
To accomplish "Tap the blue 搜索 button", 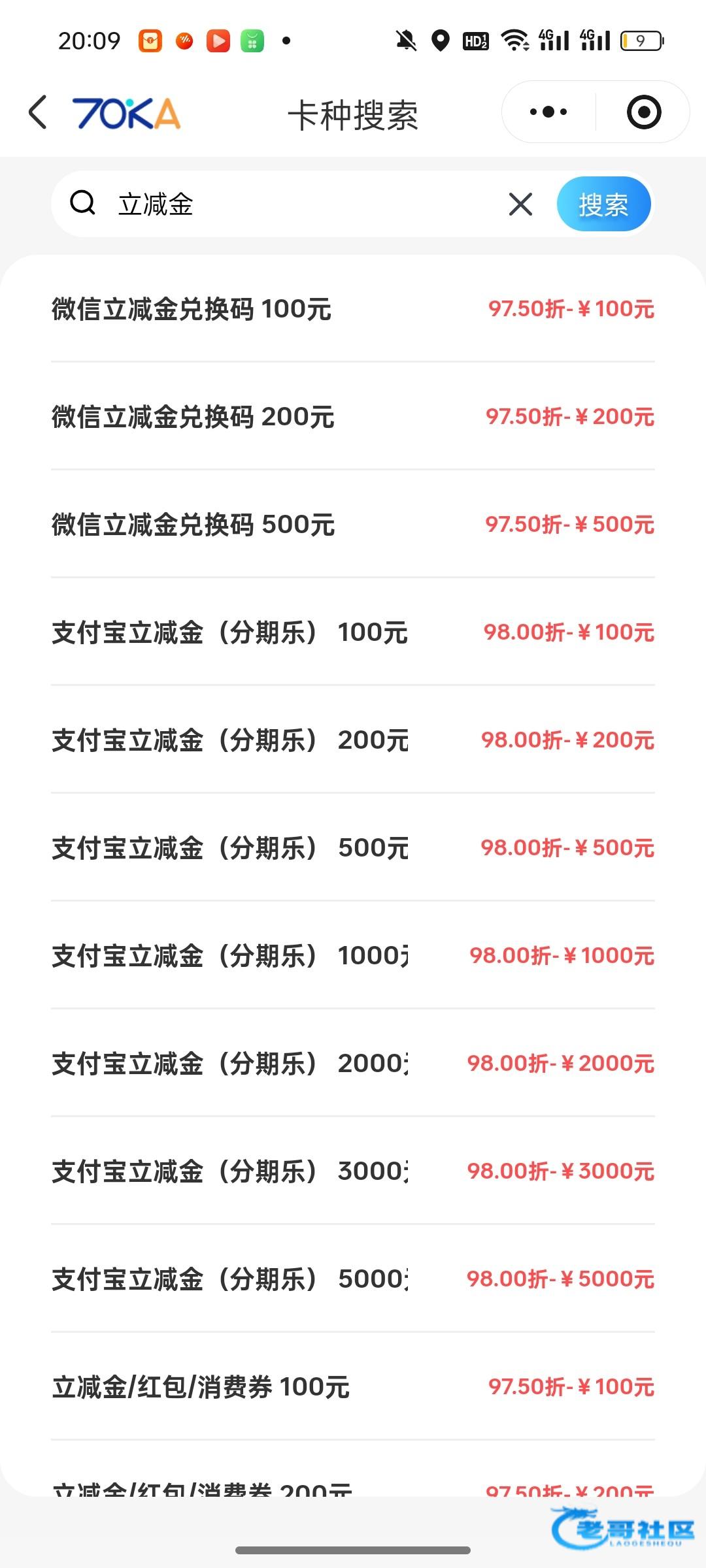I will tap(603, 204).
